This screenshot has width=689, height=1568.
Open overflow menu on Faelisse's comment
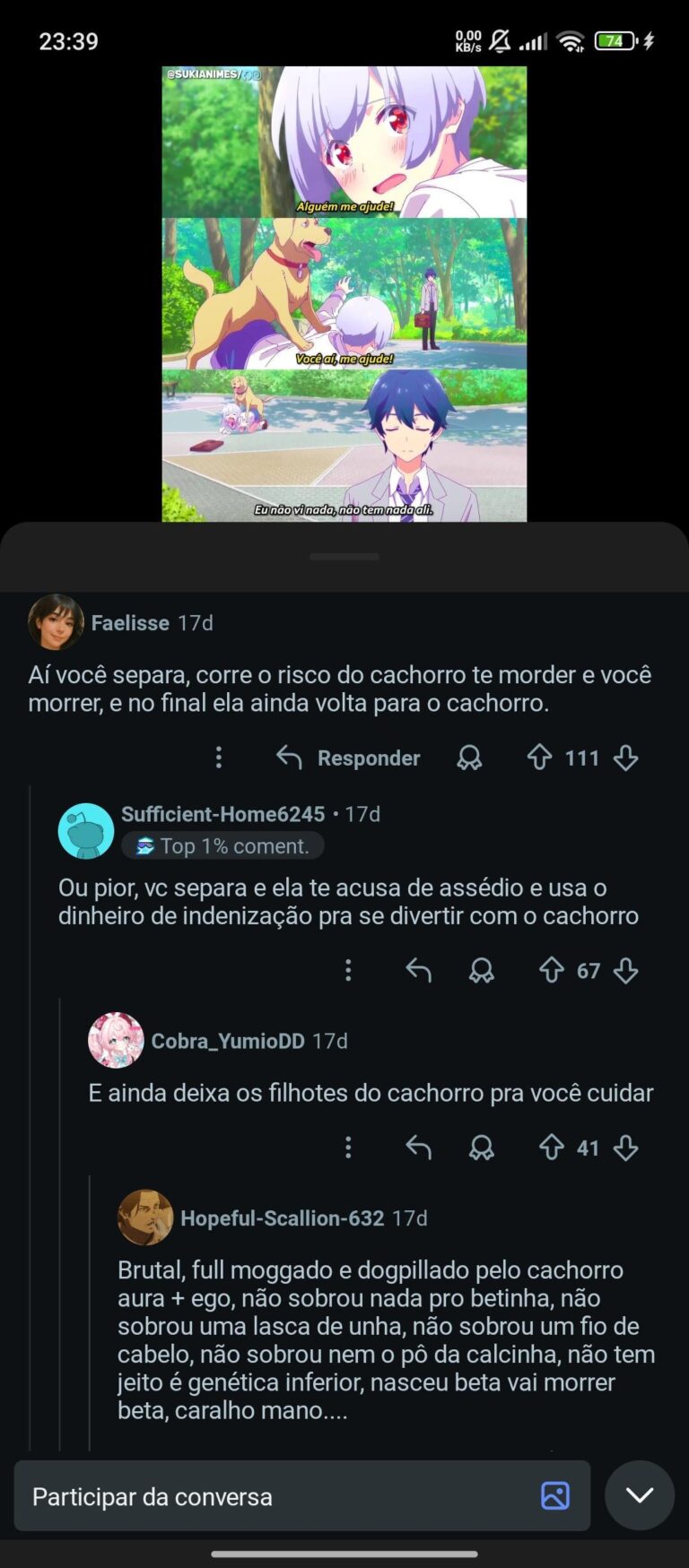[x=218, y=758]
